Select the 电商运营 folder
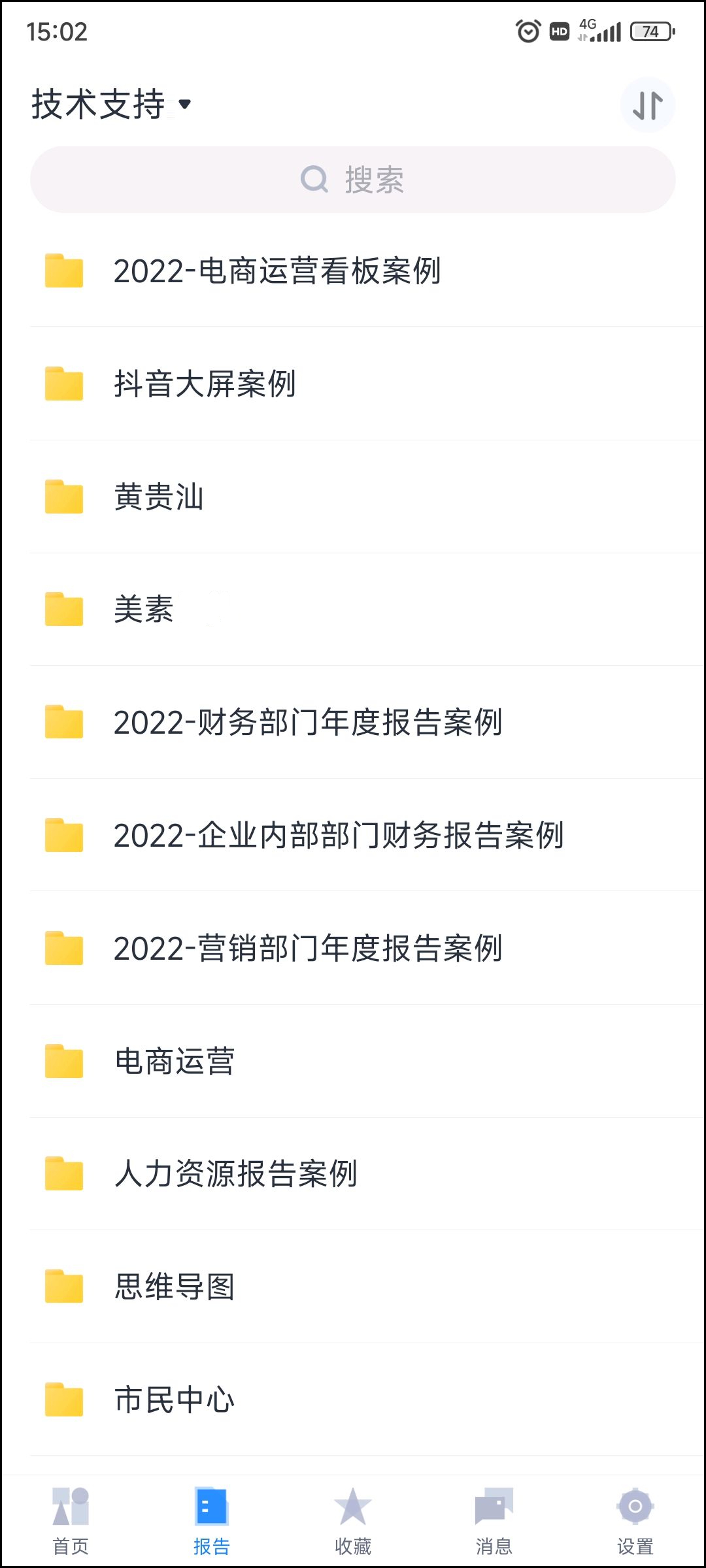The height and width of the screenshot is (1568, 706). pyautogui.click(x=175, y=1061)
